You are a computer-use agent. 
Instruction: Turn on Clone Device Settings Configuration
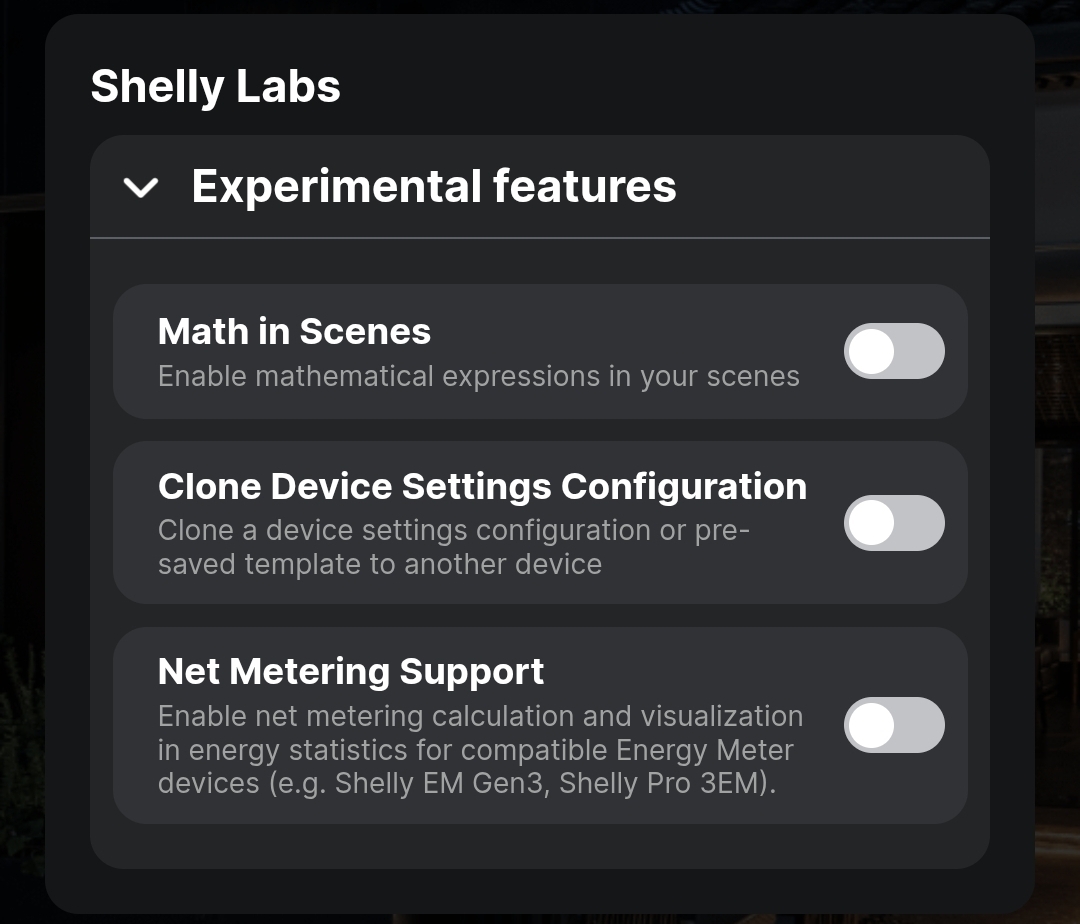tap(893, 523)
